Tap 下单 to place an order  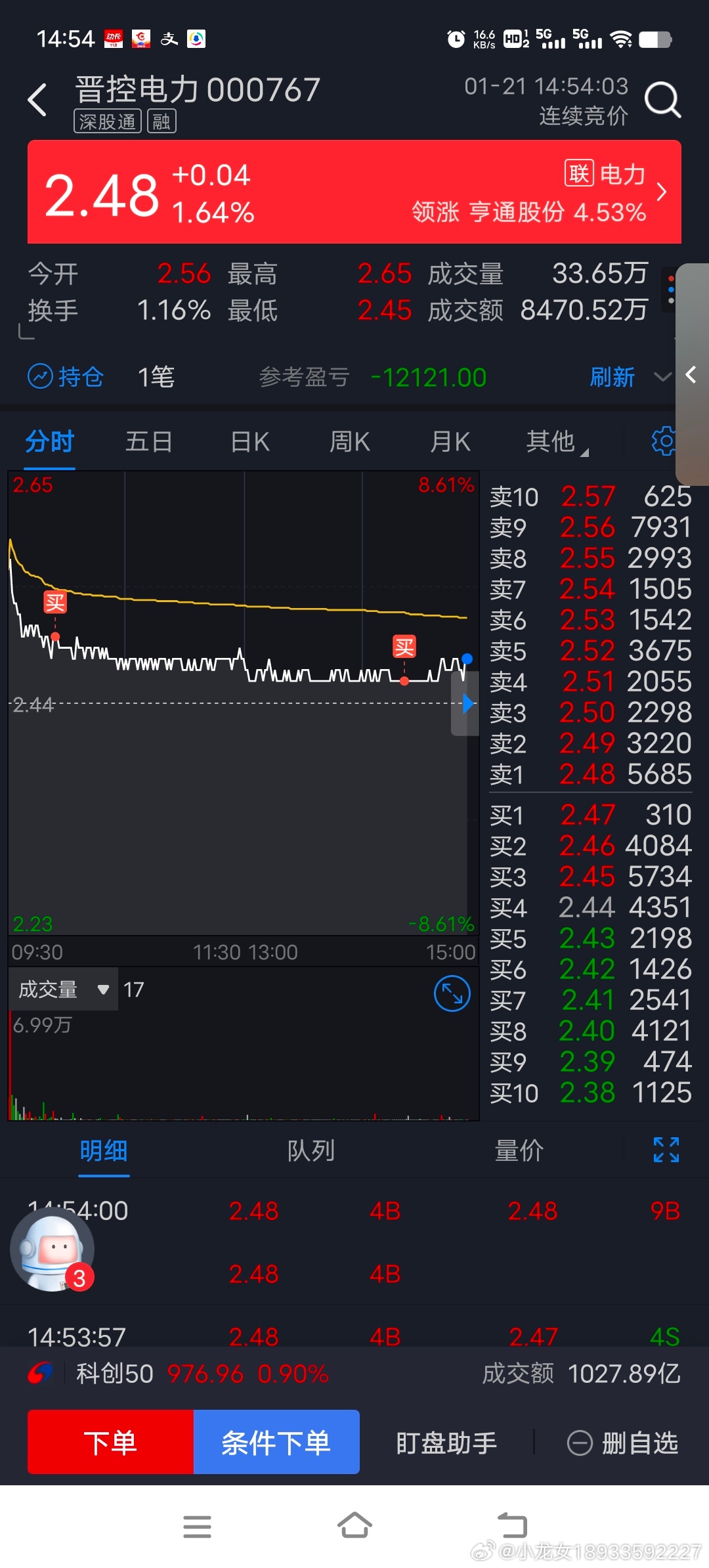tap(110, 1442)
